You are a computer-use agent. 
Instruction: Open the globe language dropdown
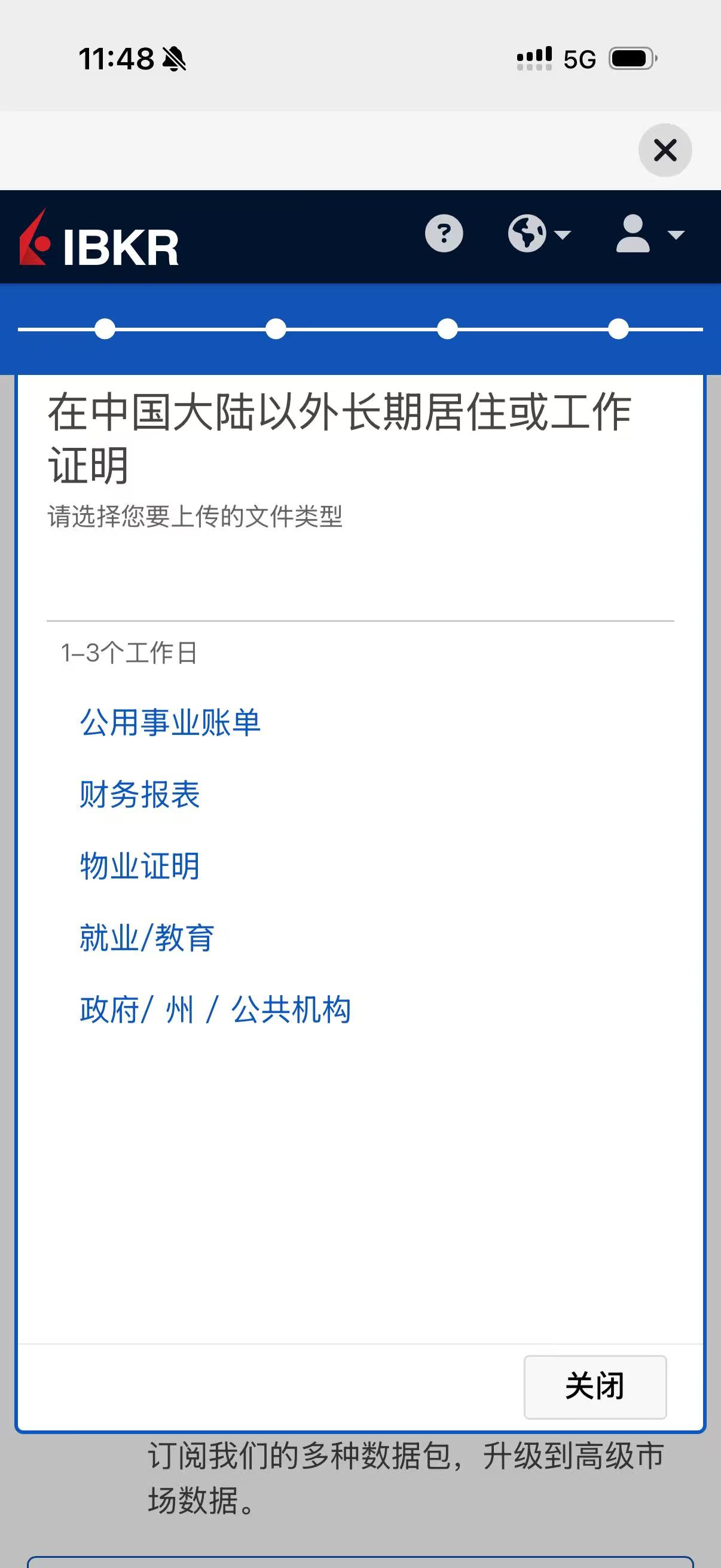tap(539, 234)
